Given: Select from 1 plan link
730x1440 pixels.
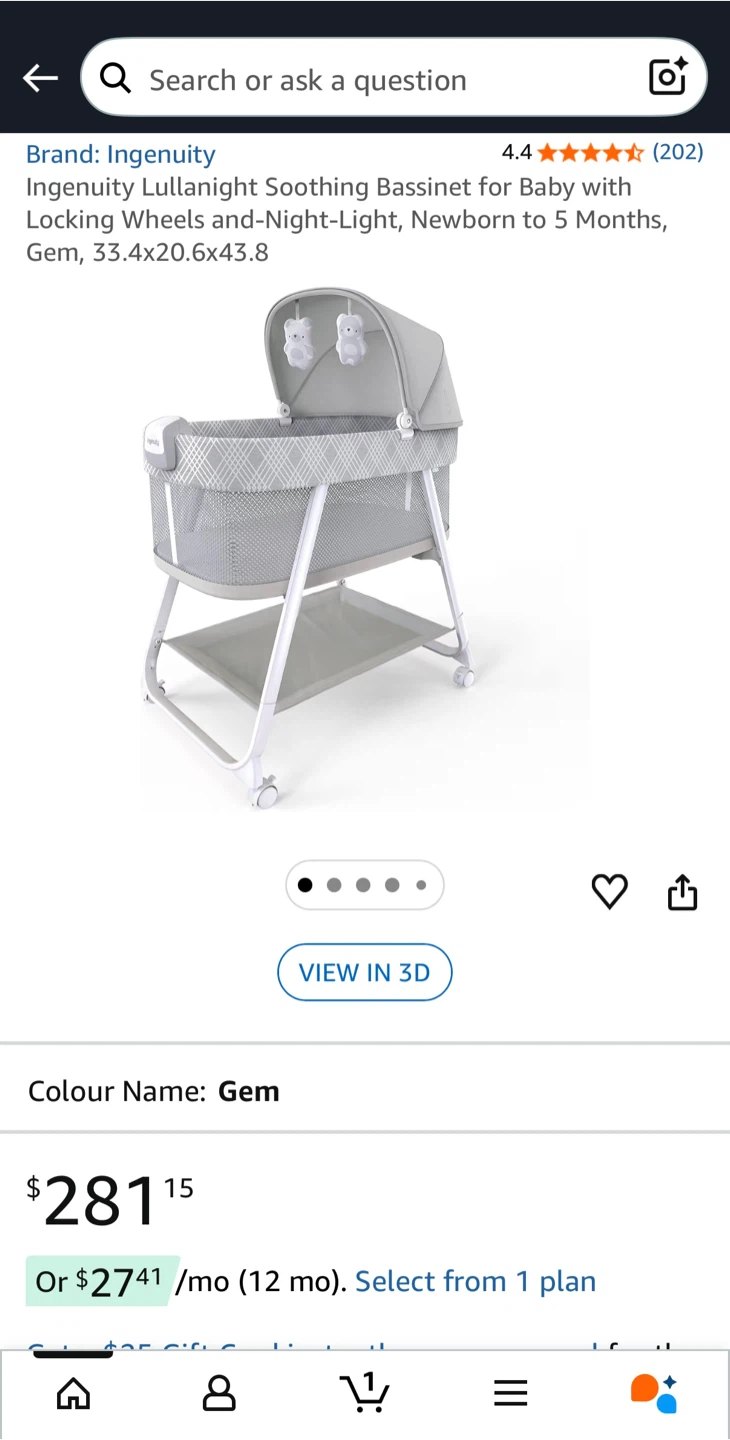Looking at the screenshot, I should [x=475, y=1281].
